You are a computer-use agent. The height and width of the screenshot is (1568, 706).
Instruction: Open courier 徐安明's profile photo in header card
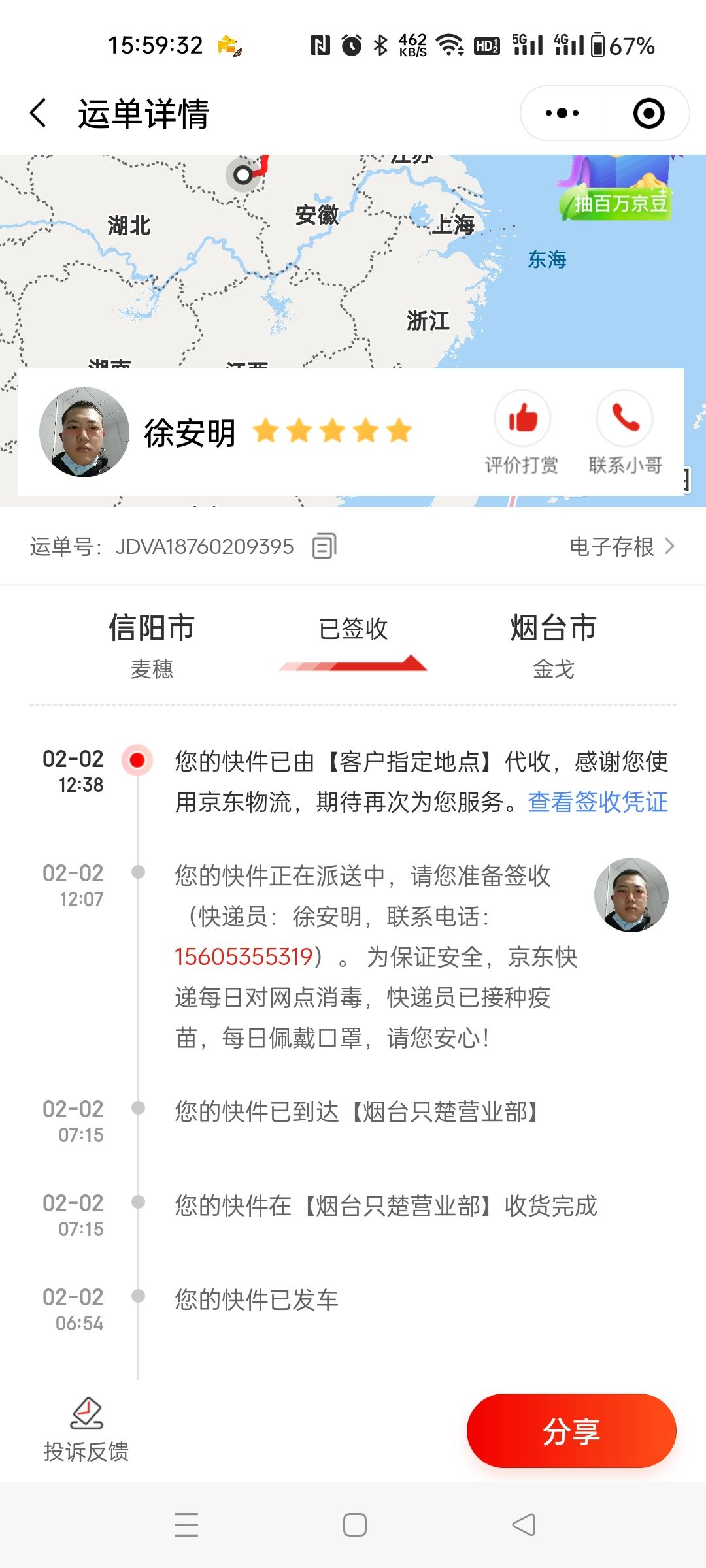pyautogui.click(x=84, y=432)
